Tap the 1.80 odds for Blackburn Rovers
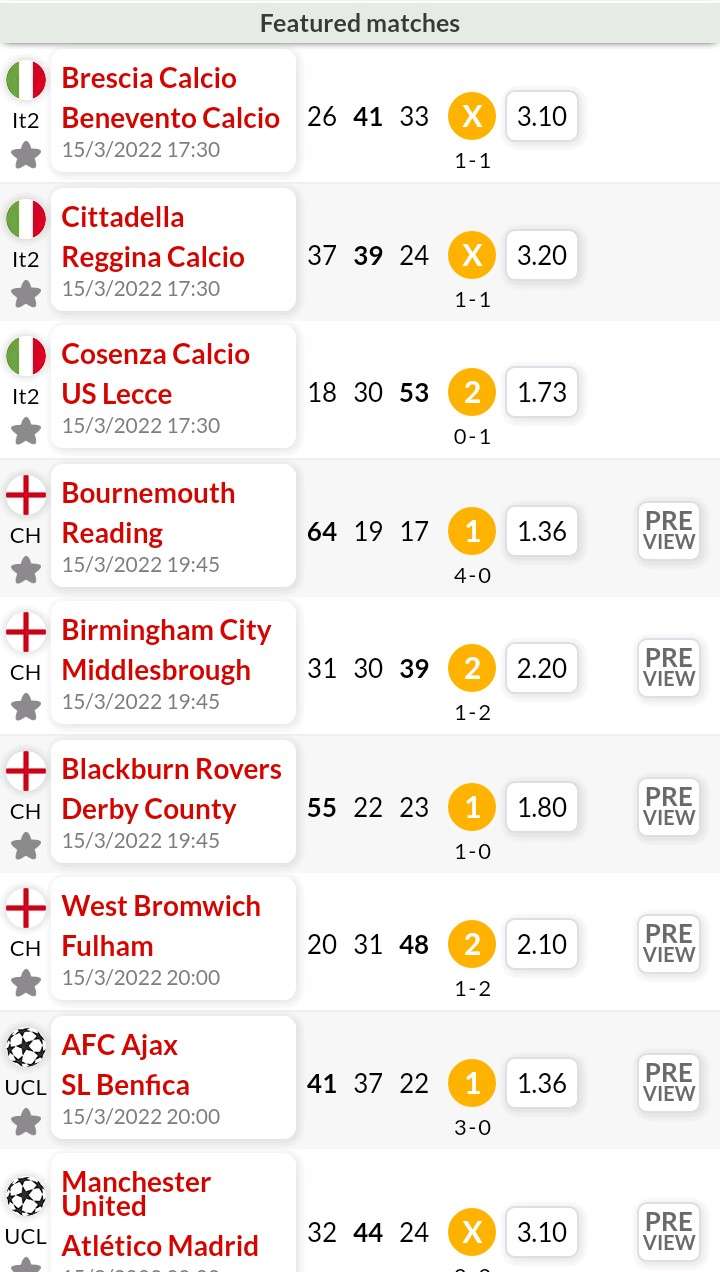This screenshot has height=1272, width=720. coord(542,807)
